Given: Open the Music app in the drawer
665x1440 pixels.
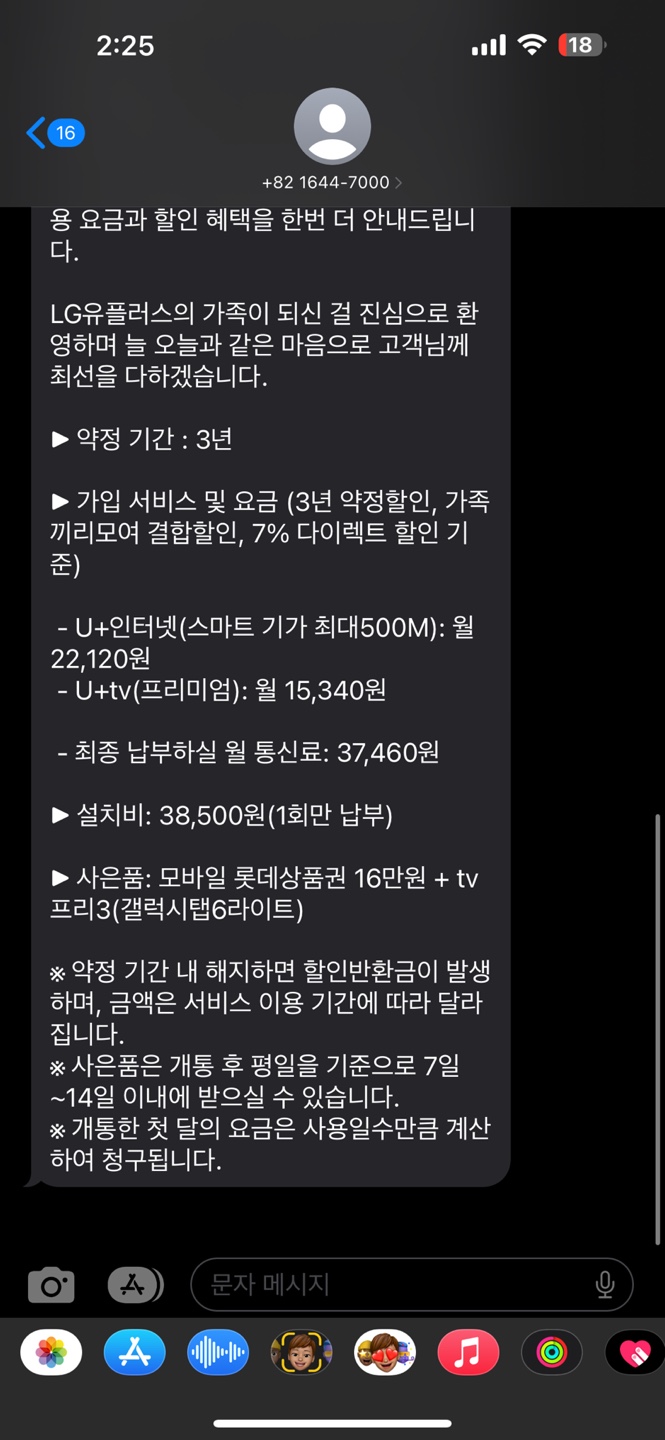Looking at the screenshot, I should point(468,1354).
